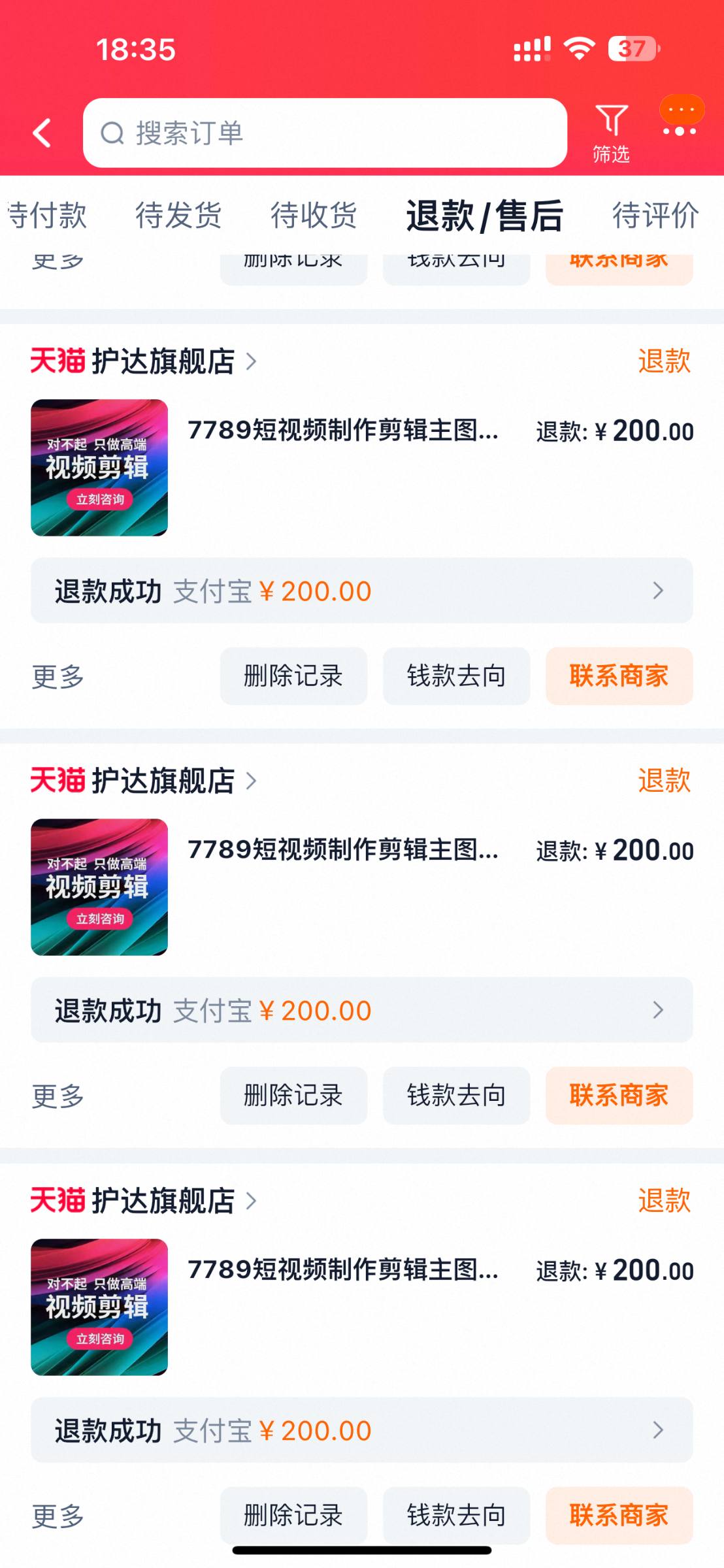Image resolution: width=724 pixels, height=1568 pixels.
Task: Switch to the 待付款 tab
Action: tap(47, 216)
